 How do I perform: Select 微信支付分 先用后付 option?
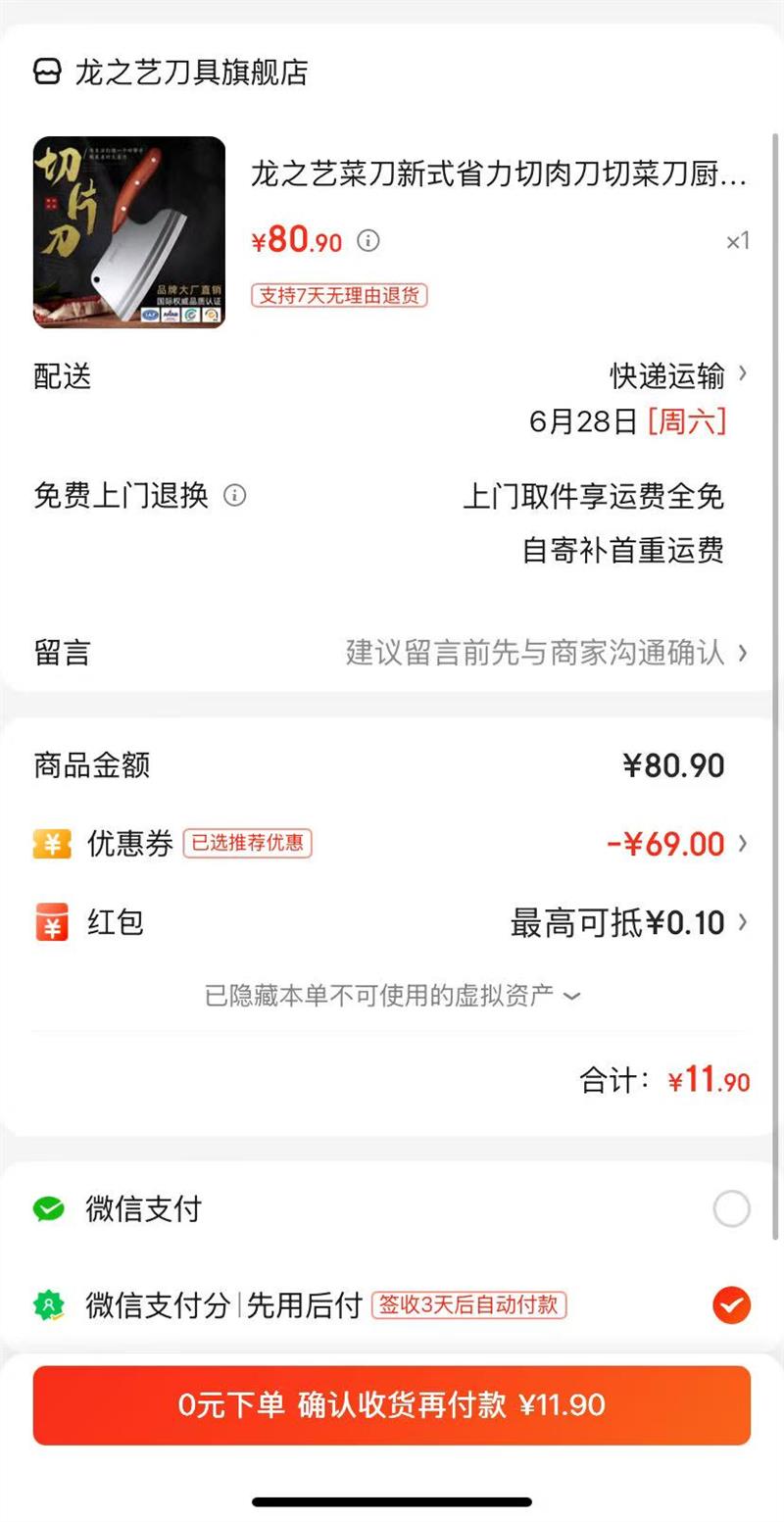pyautogui.click(x=731, y=1305)
